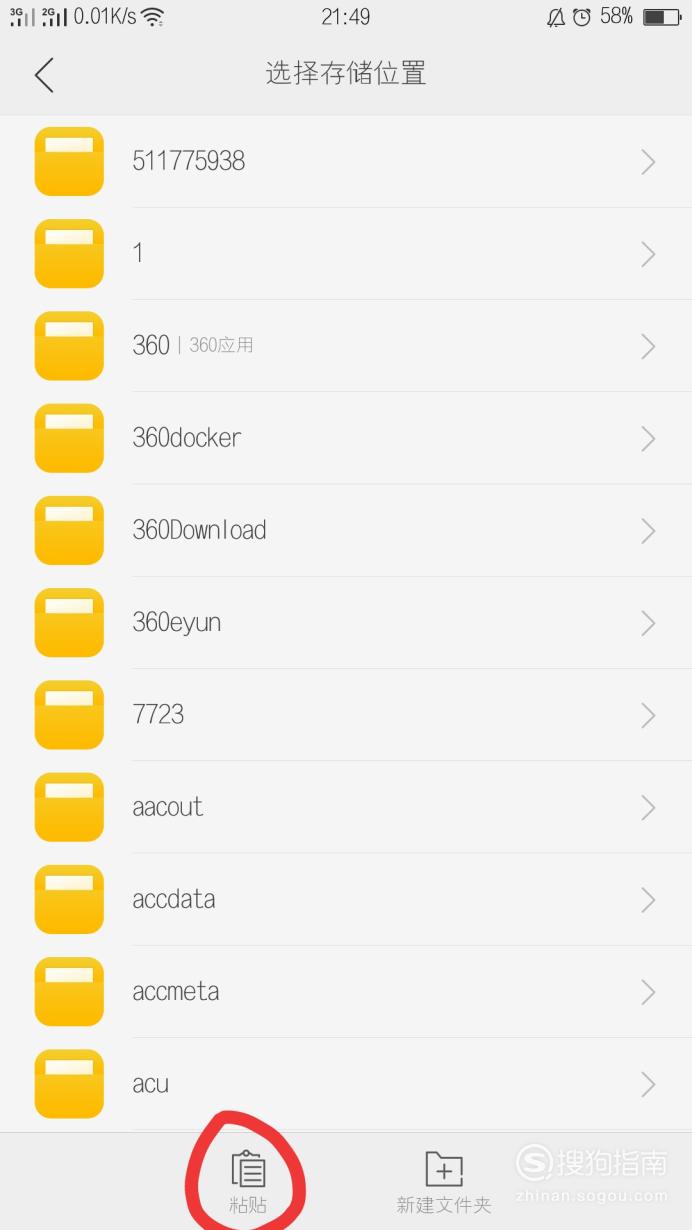The image size is (692, 1230).
Task: Open the acu folder
Action: [346, 1083]
